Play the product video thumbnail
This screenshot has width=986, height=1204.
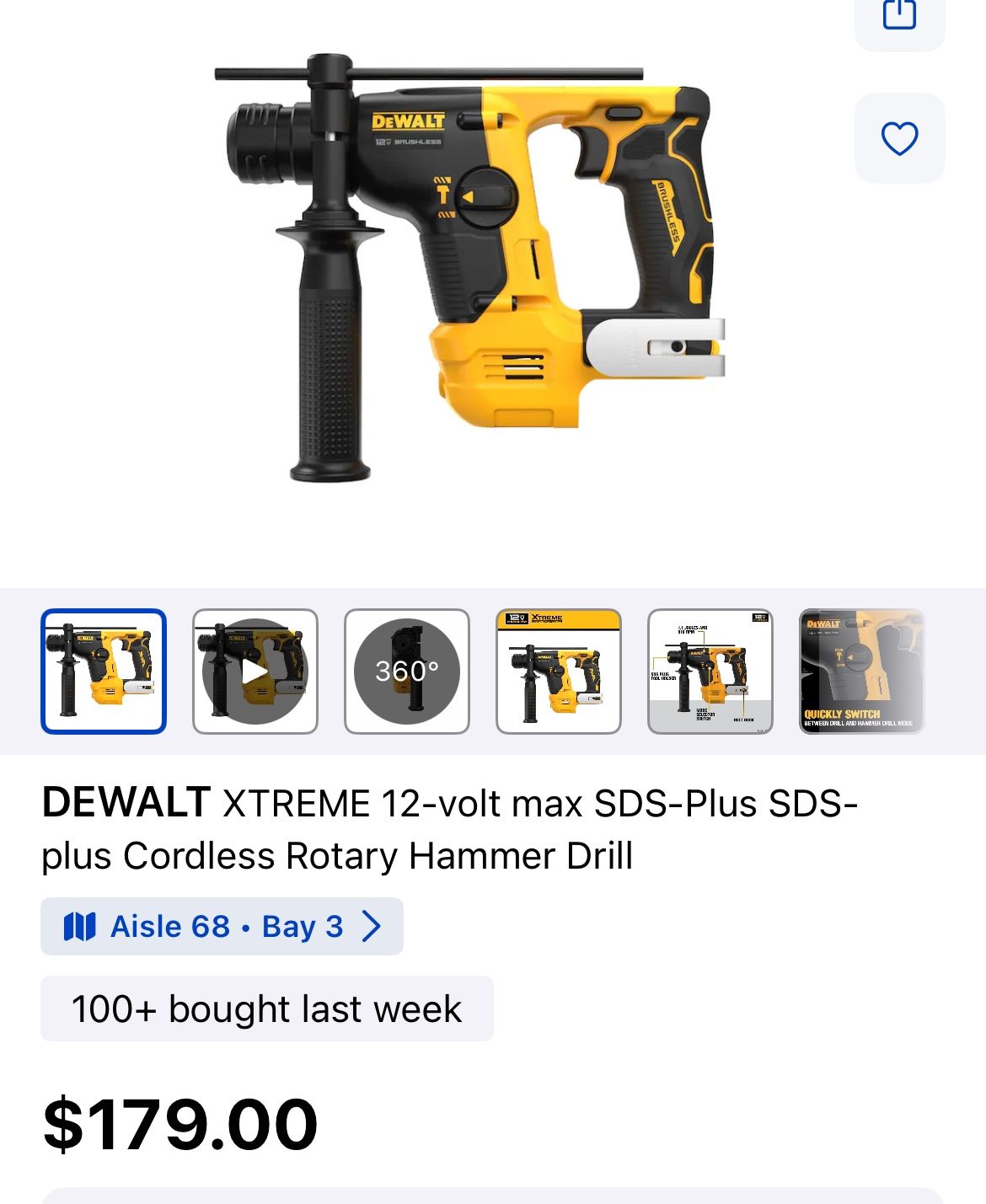click(x=255, y=672)
